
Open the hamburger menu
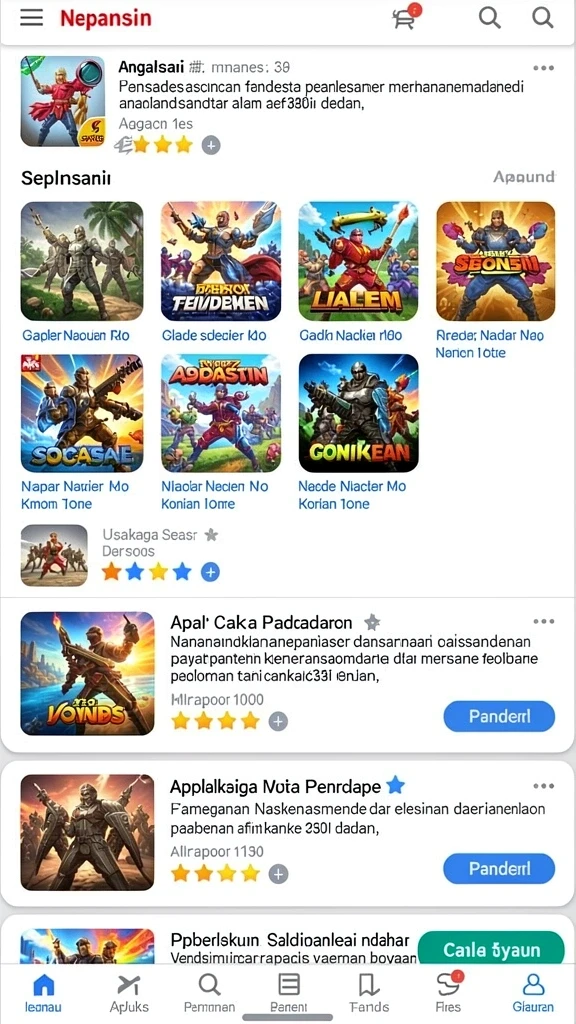click(31, 18)
